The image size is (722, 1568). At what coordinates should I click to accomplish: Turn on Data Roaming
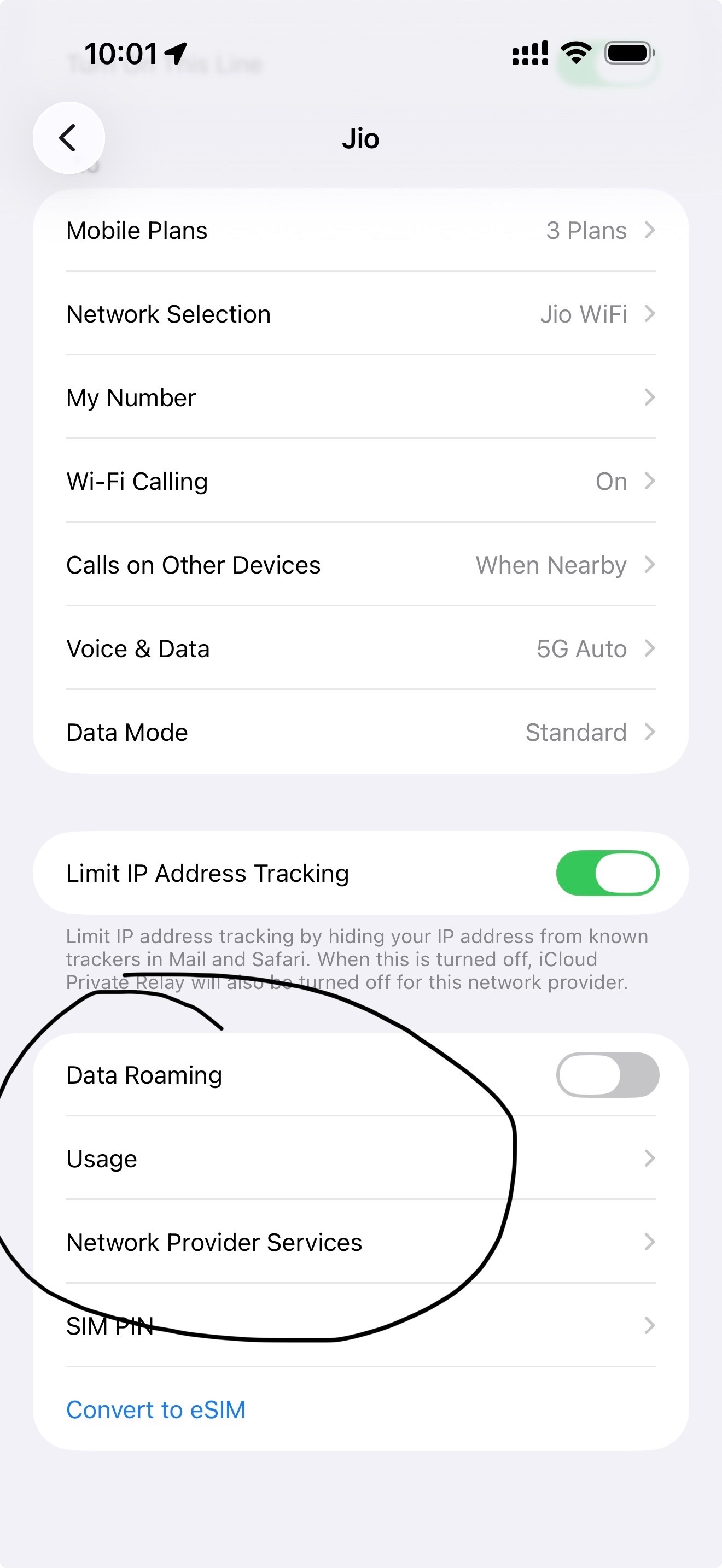[x=607, y=1075]
